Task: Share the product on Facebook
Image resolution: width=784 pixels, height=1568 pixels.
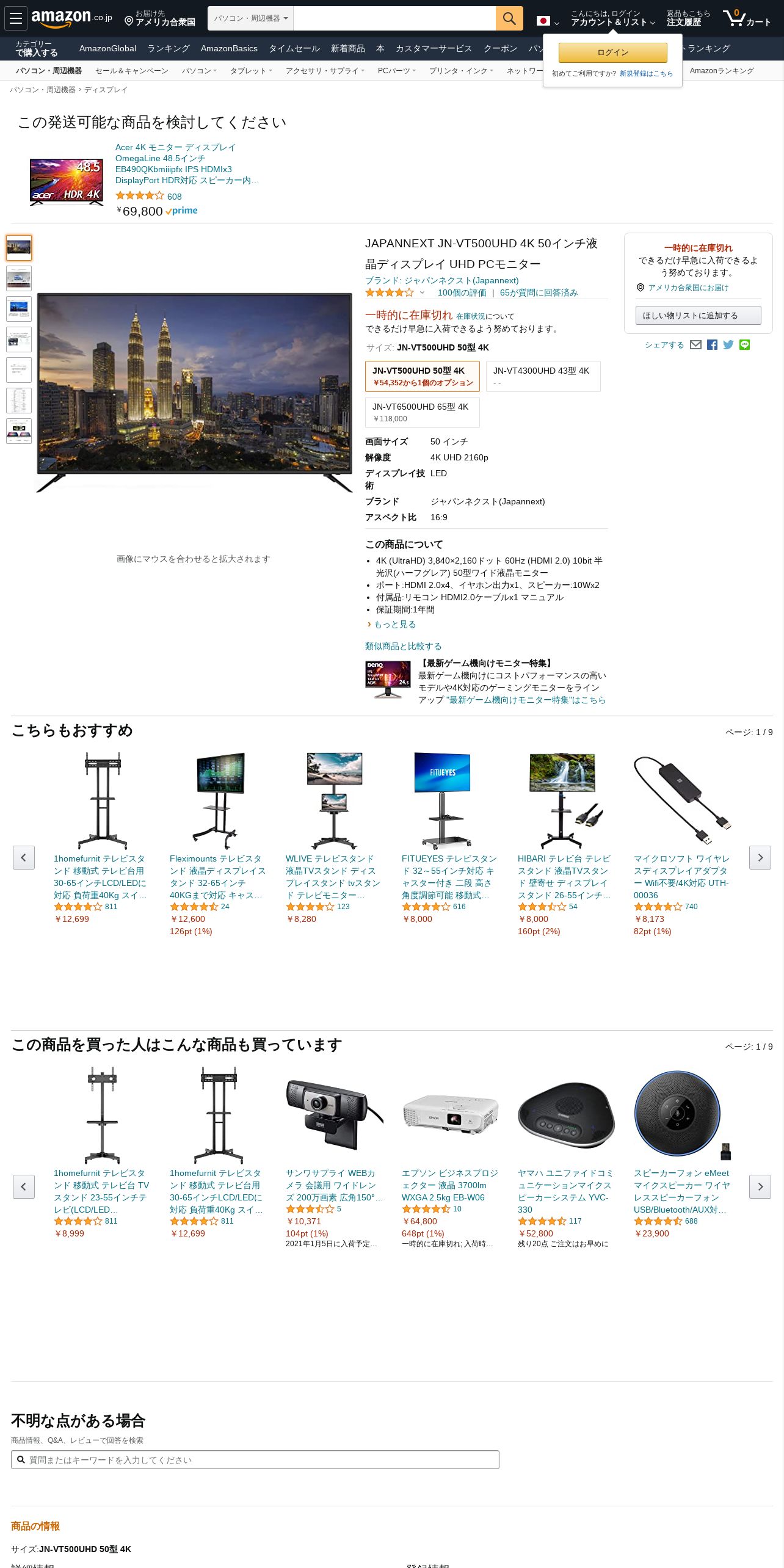Action: [x=712, y=345]
